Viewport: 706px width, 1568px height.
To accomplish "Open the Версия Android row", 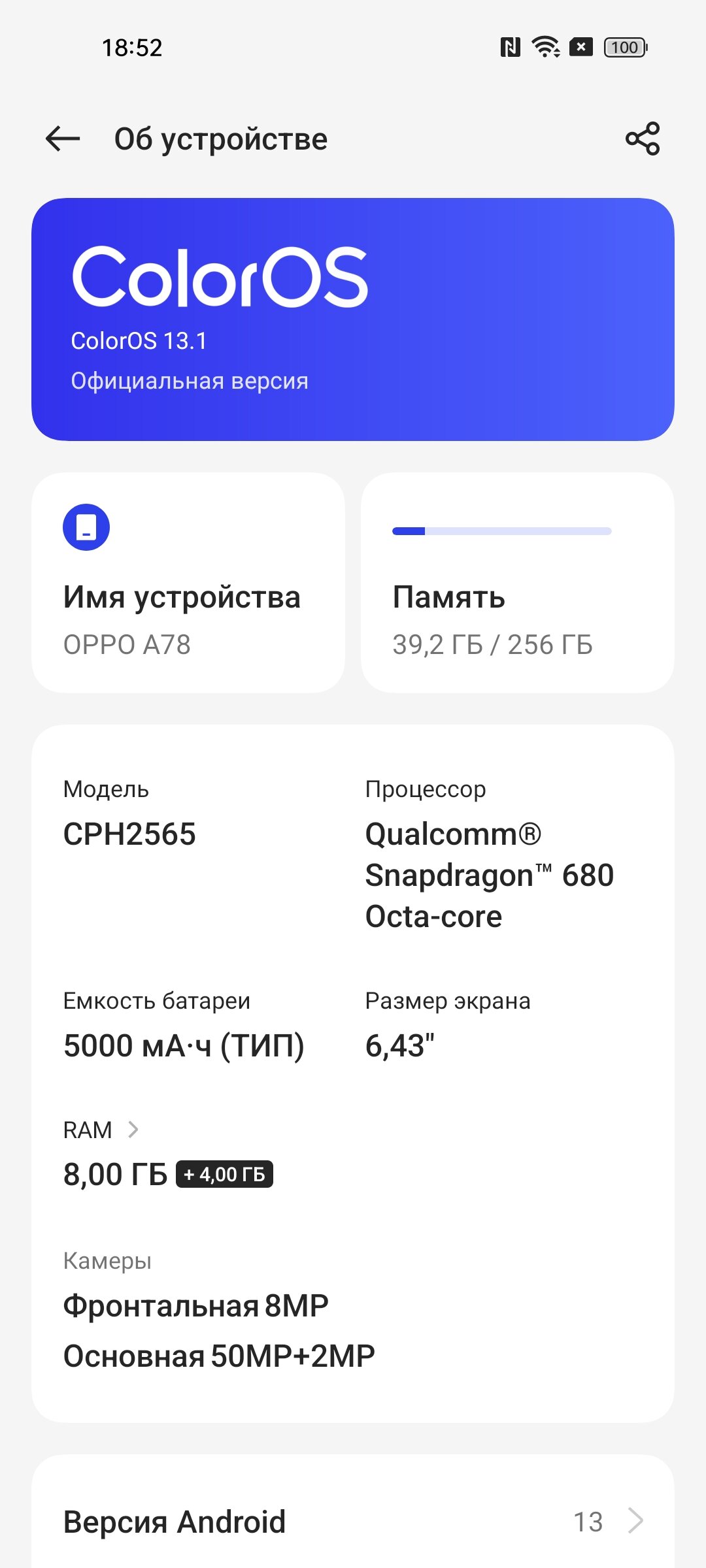I will pos(353,1522).
